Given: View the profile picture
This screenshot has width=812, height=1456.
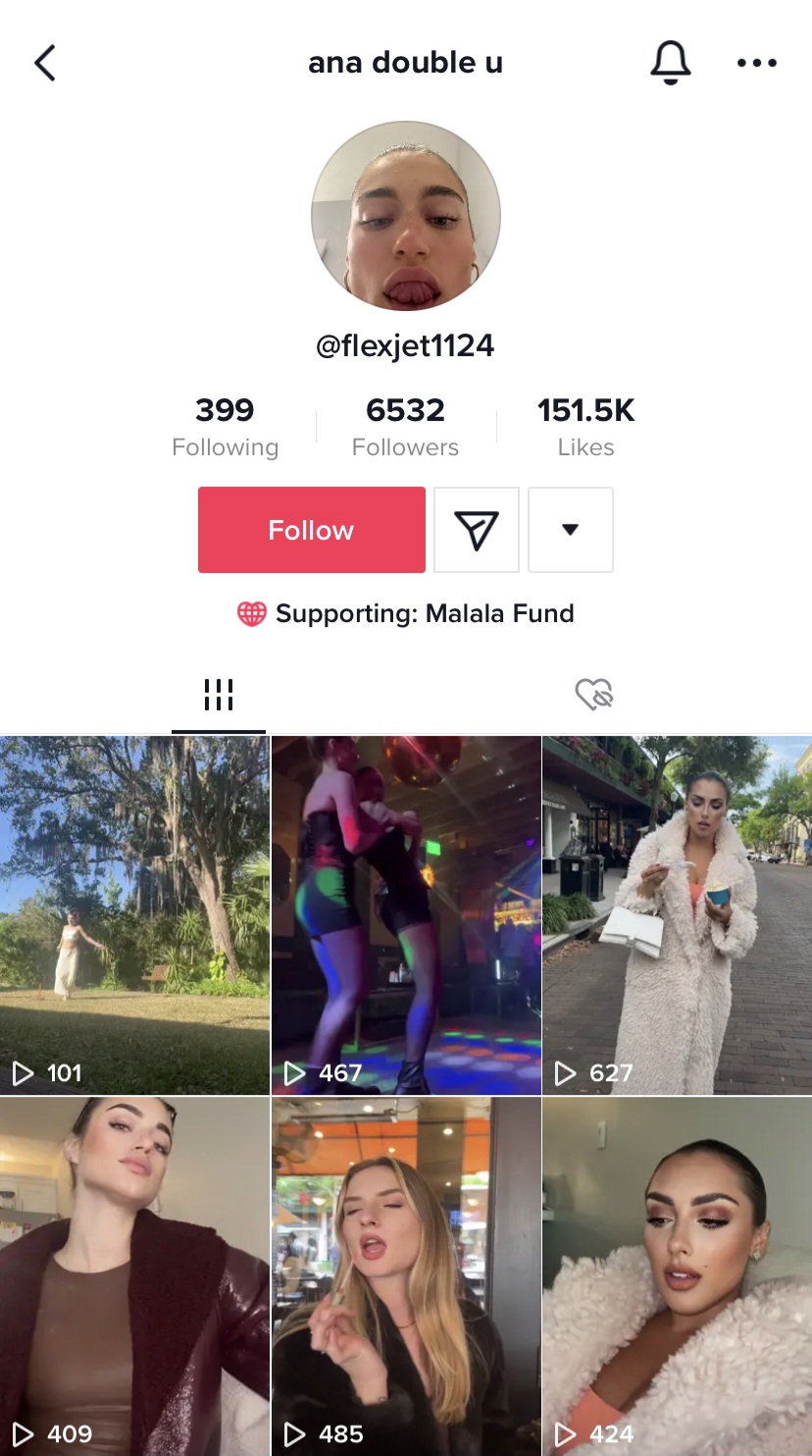Looking at the screenshot, I should tap(406, 216).
